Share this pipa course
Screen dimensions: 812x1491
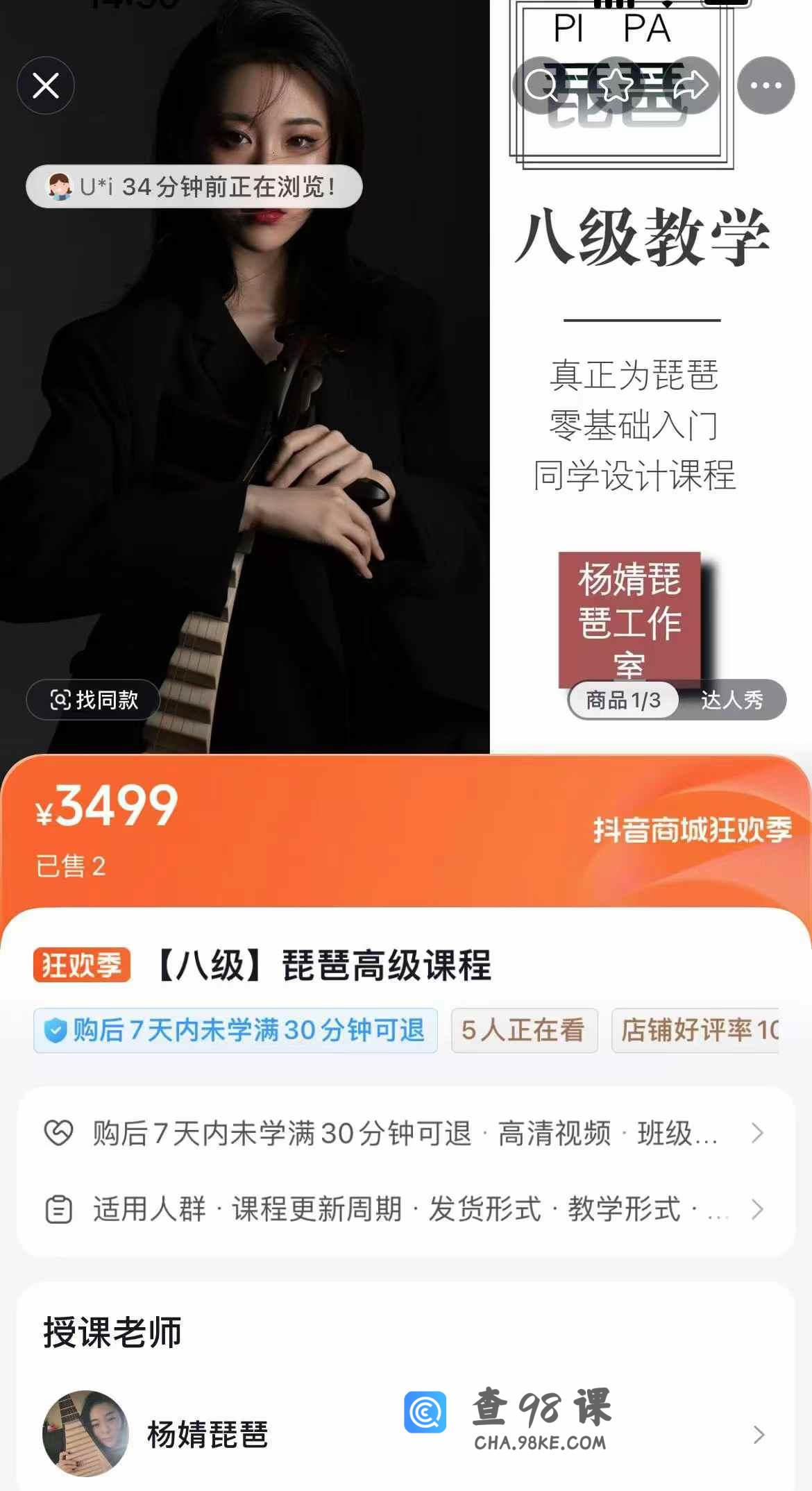[x=691, y=86]
